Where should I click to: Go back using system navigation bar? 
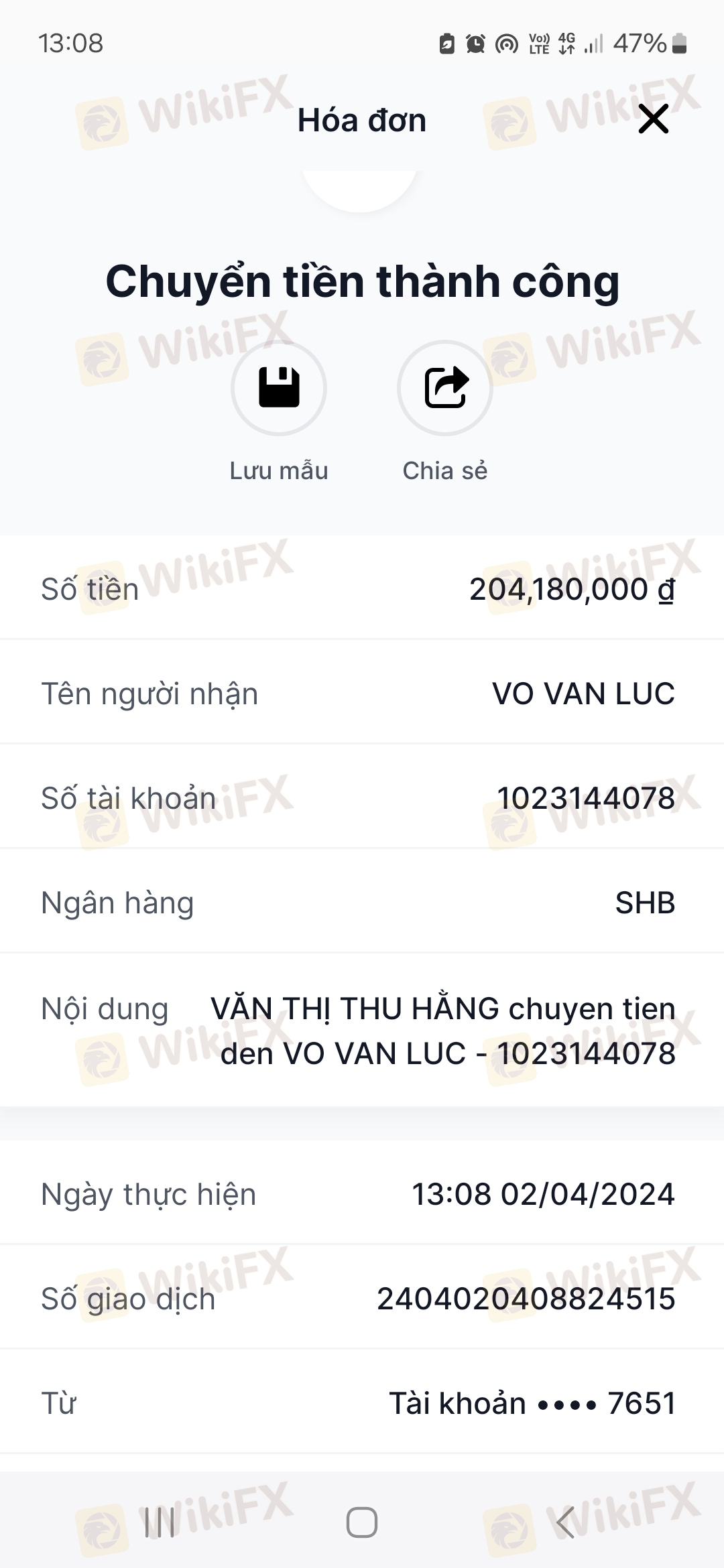tap(565, 1522)
